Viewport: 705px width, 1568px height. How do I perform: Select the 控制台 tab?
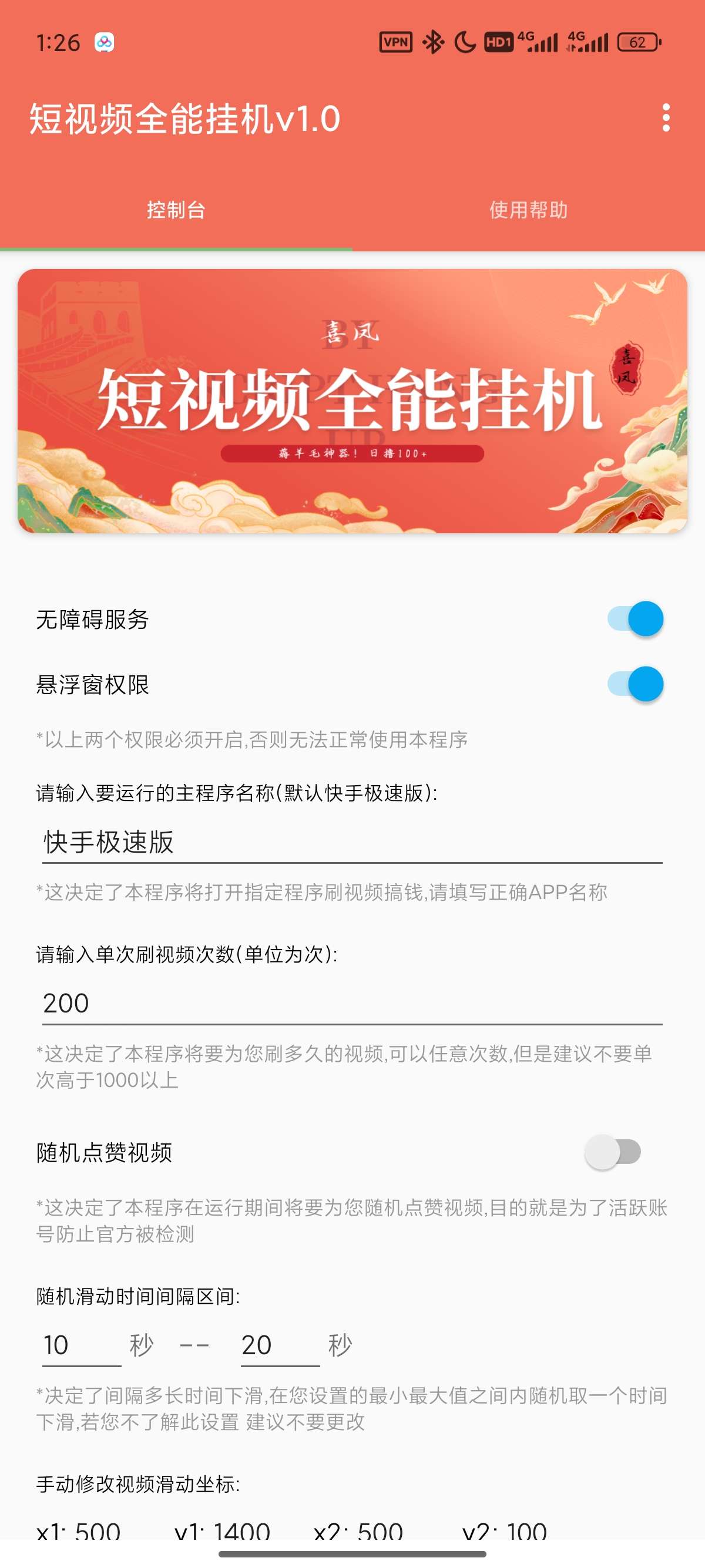tap(176, 210)
